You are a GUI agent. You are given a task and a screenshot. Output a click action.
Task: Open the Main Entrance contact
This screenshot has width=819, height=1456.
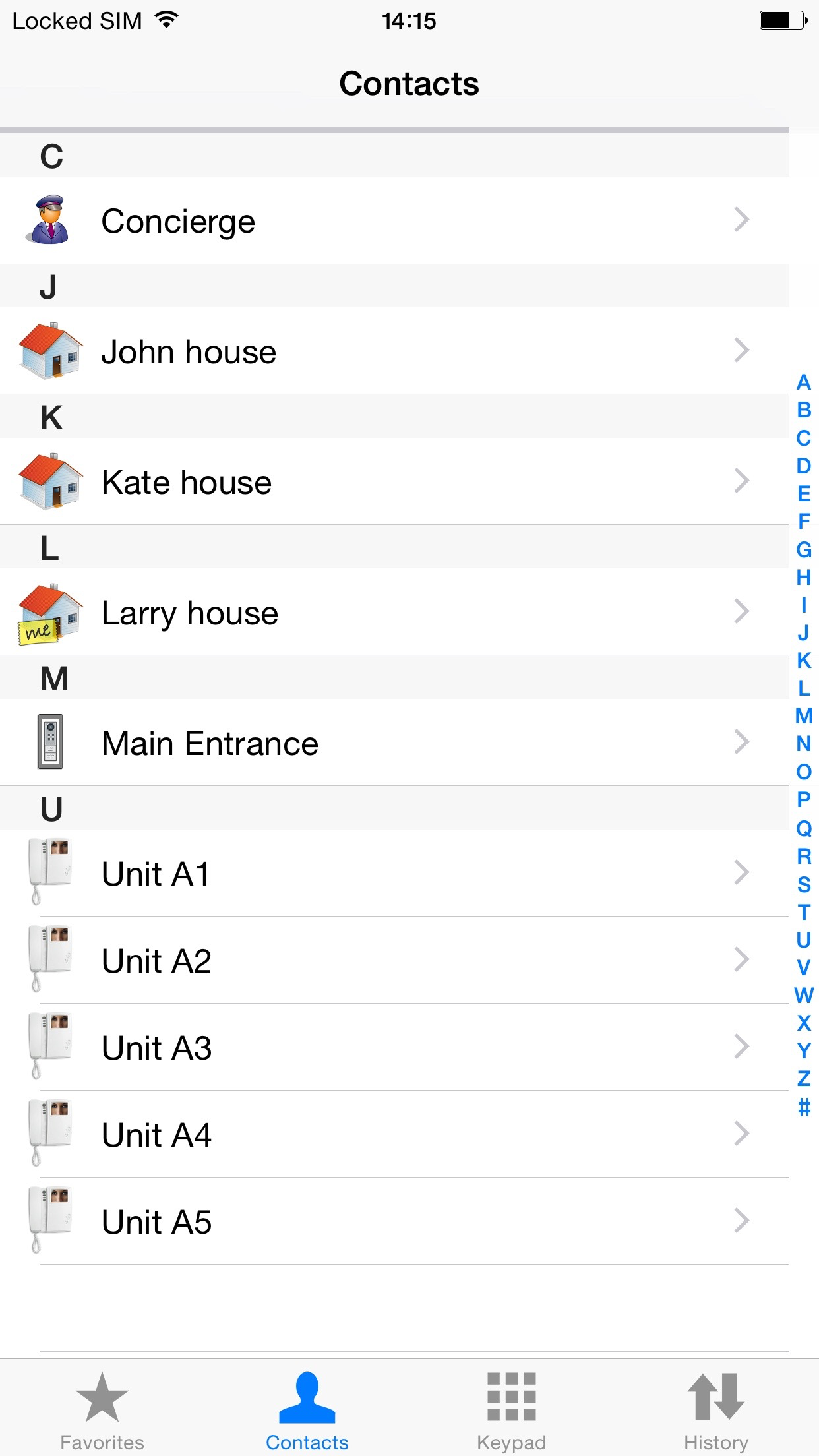coord(394,743)
